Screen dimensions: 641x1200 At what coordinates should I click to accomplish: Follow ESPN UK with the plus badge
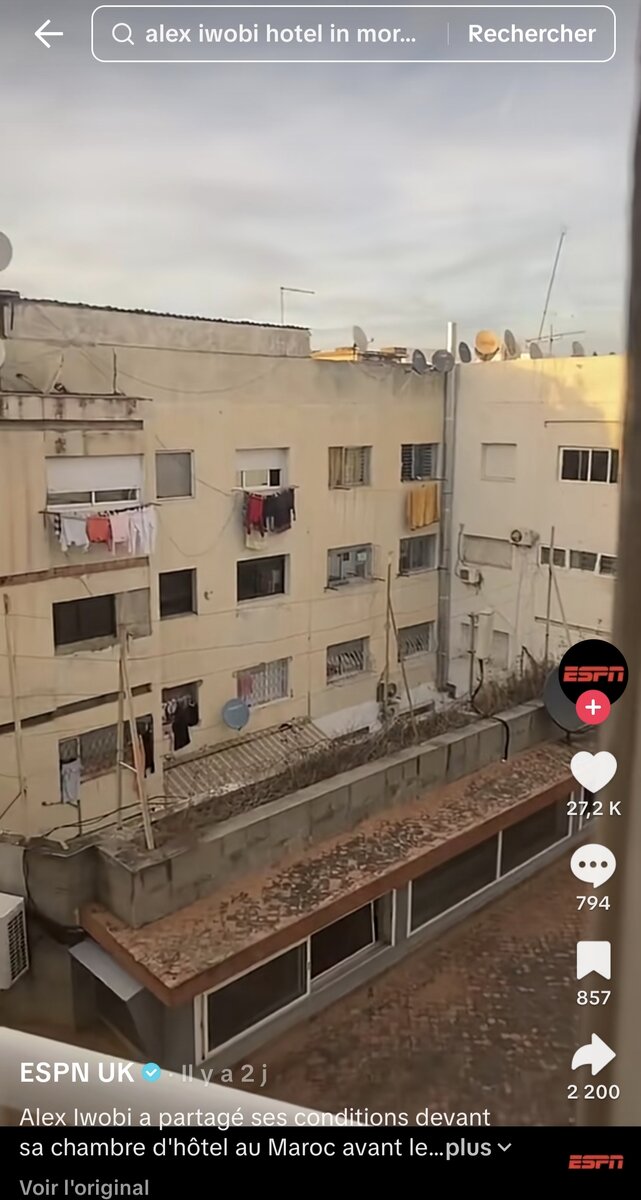[593, 708]
